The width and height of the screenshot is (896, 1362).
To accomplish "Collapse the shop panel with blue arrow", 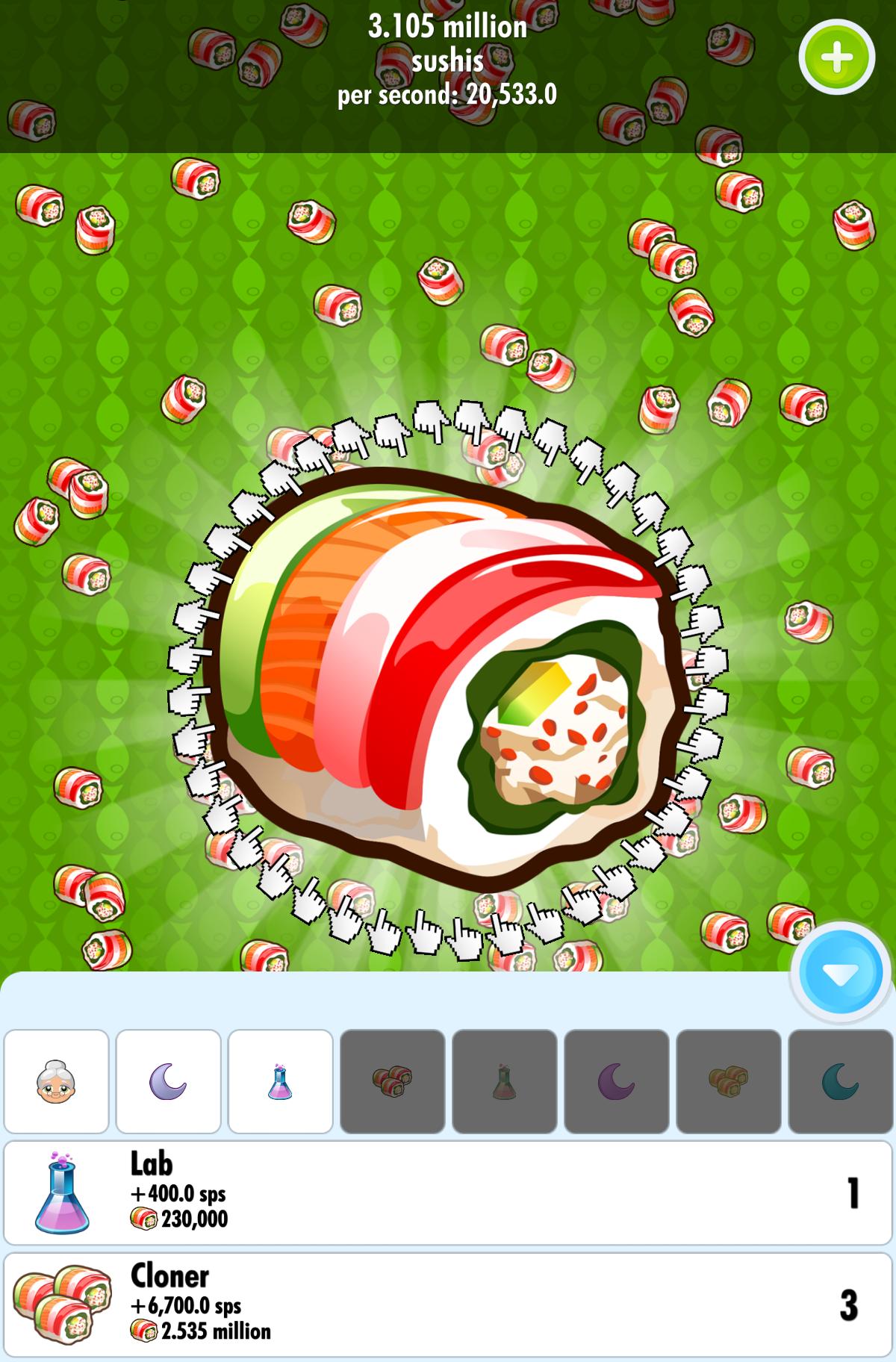I will pyautogui.click(x=840, y=973).
